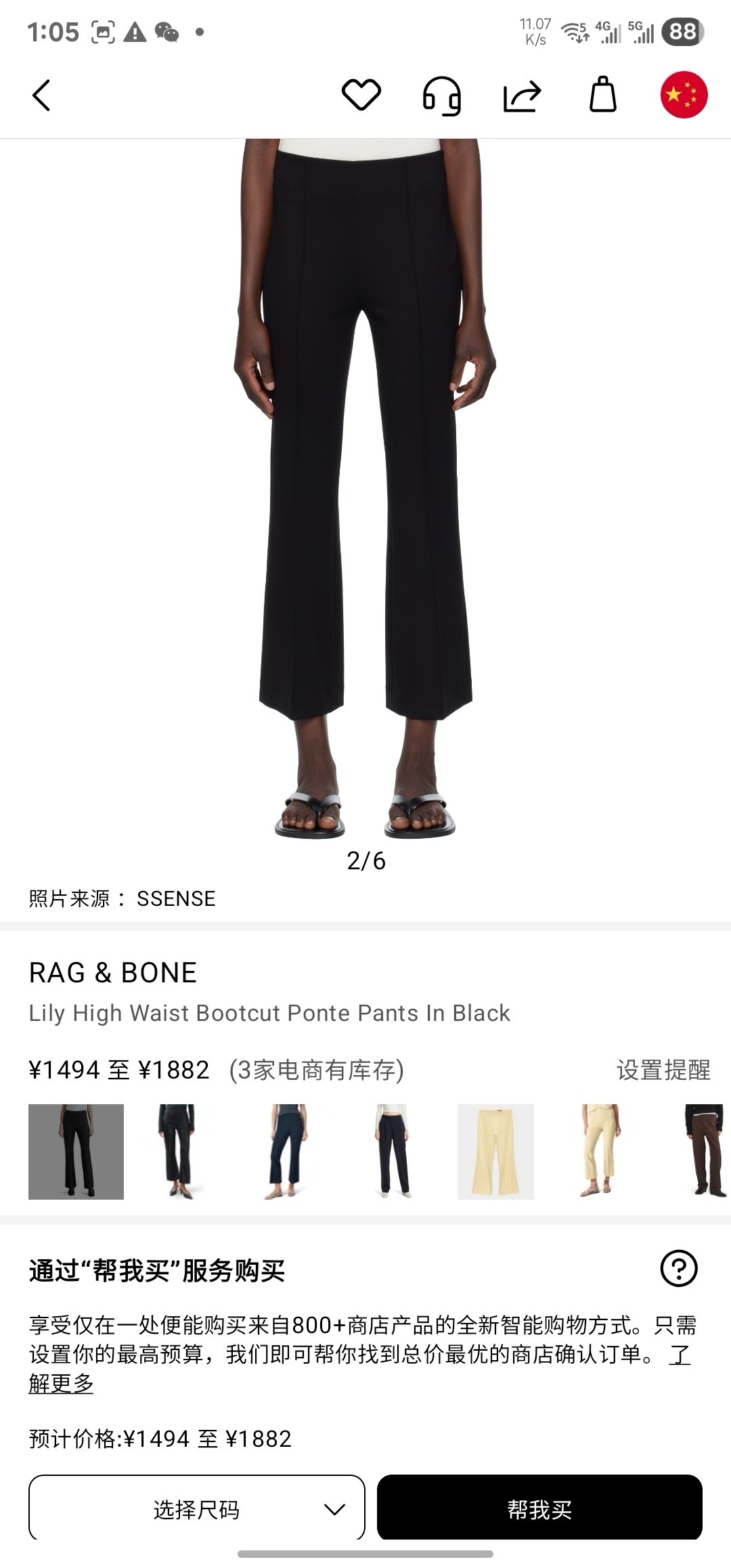Share this product
The height and width of the screenshot is (1568, 731).
[522, 95]
